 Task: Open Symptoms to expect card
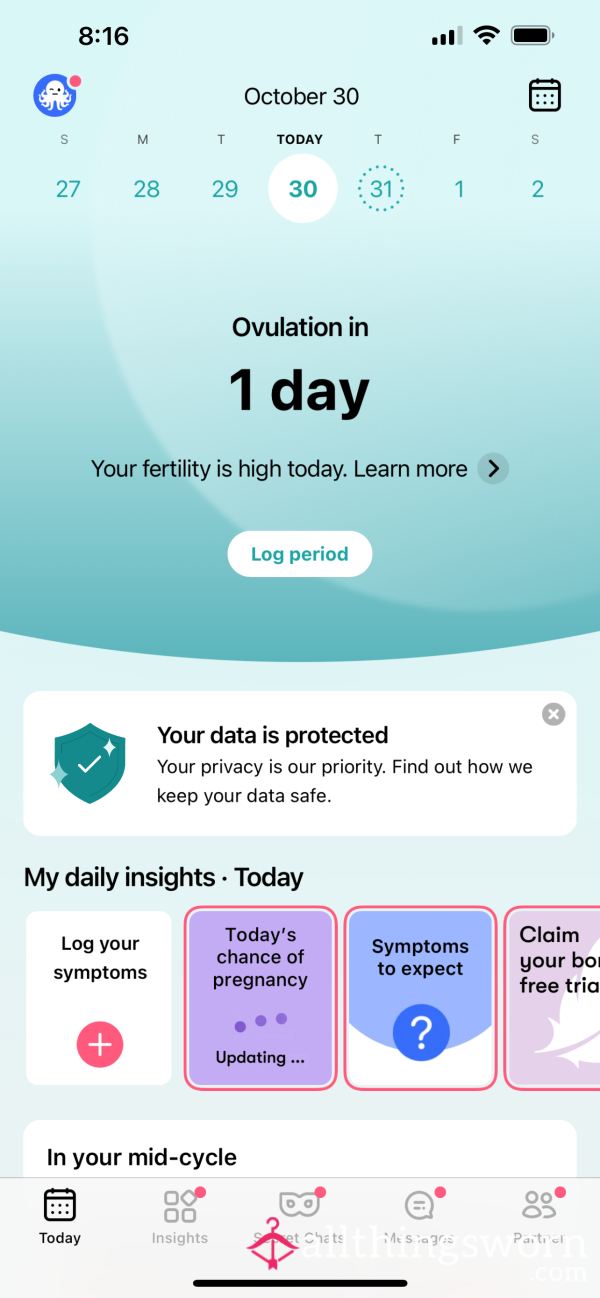[x=420, y=998]
